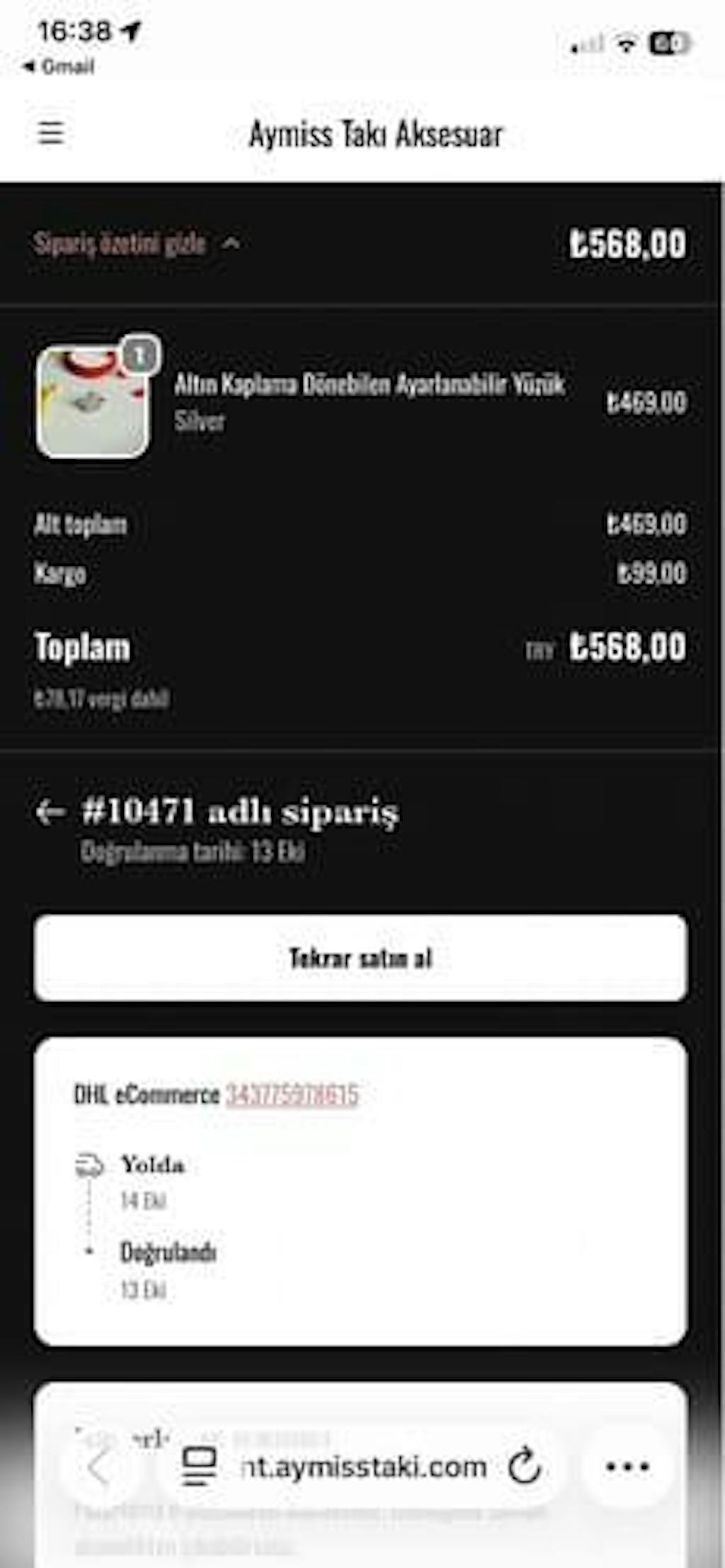Open the hamburger menu
This screenshot has height=1568, width=725.
click(x=51, y=132)
